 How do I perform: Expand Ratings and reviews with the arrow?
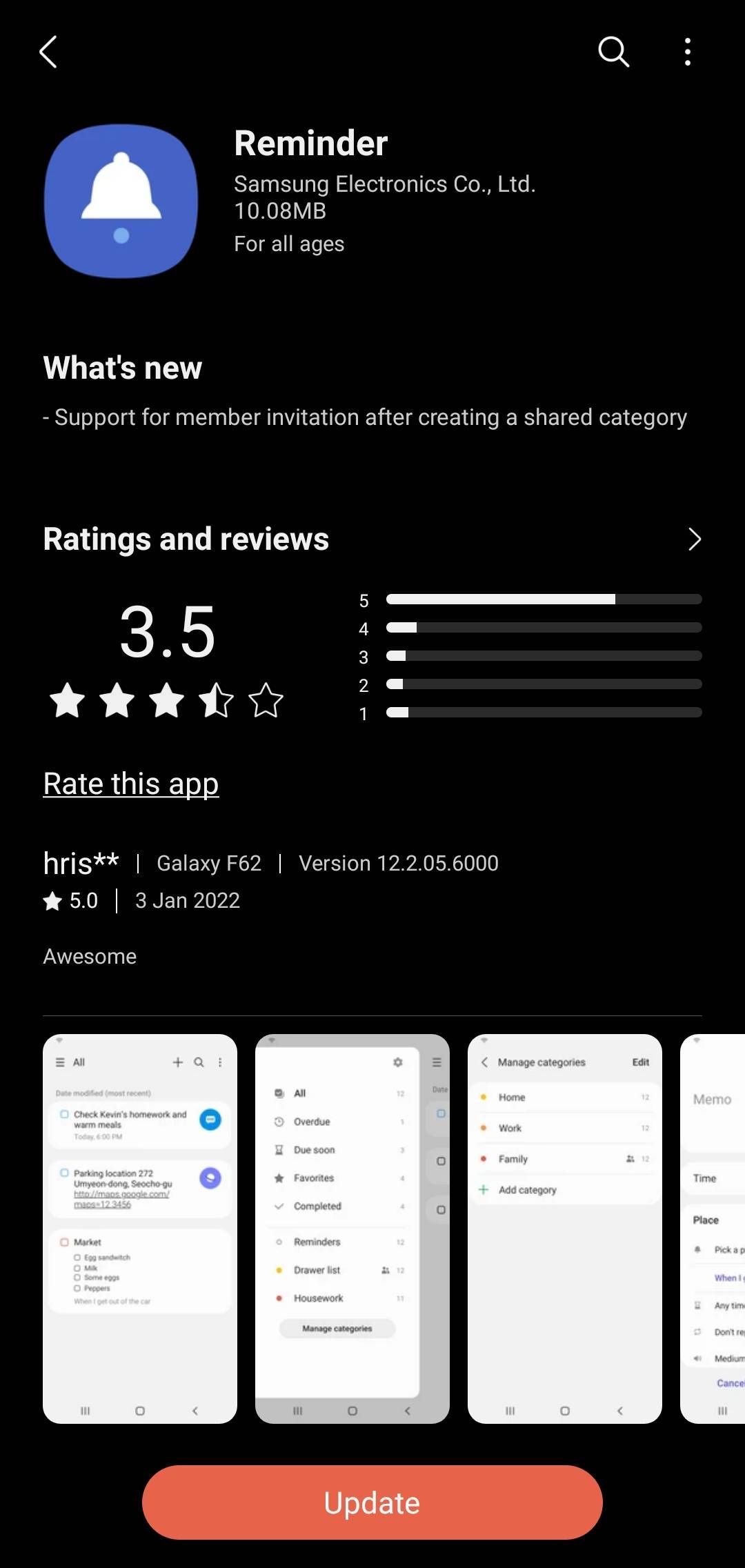pos(694,539)
